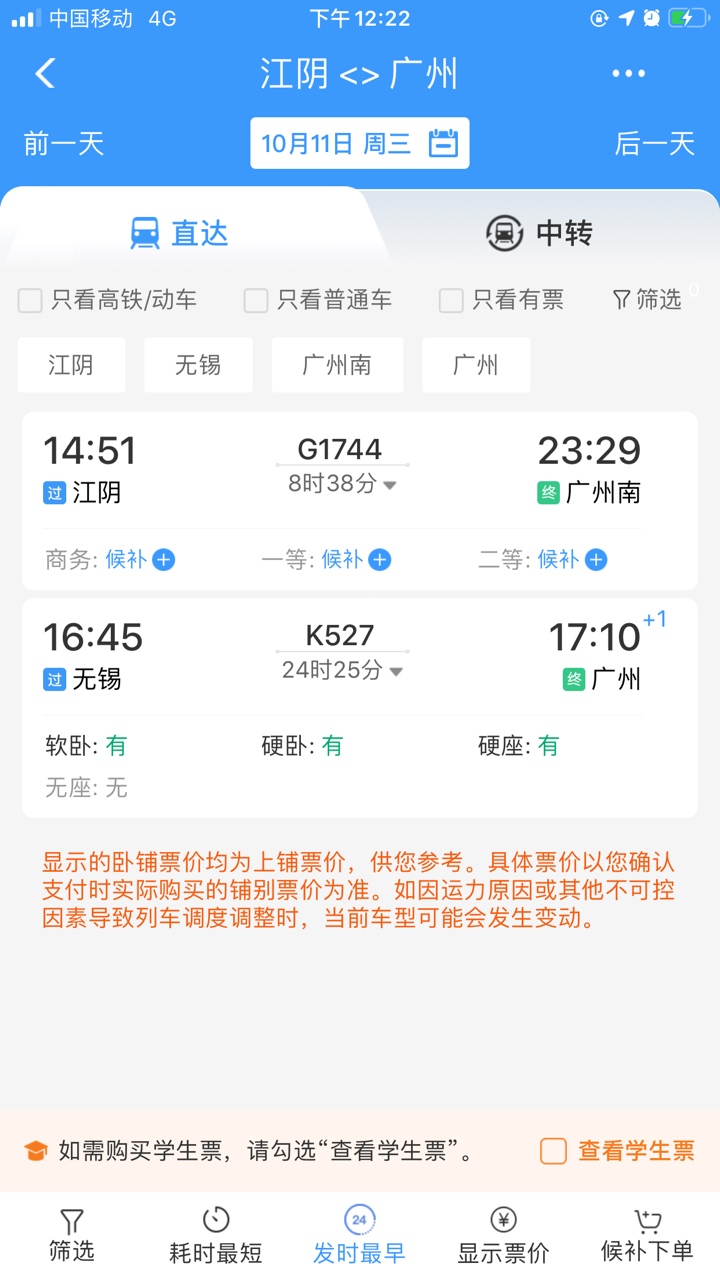
Task: Check 只看有票 option
Action: pos(452,300)
